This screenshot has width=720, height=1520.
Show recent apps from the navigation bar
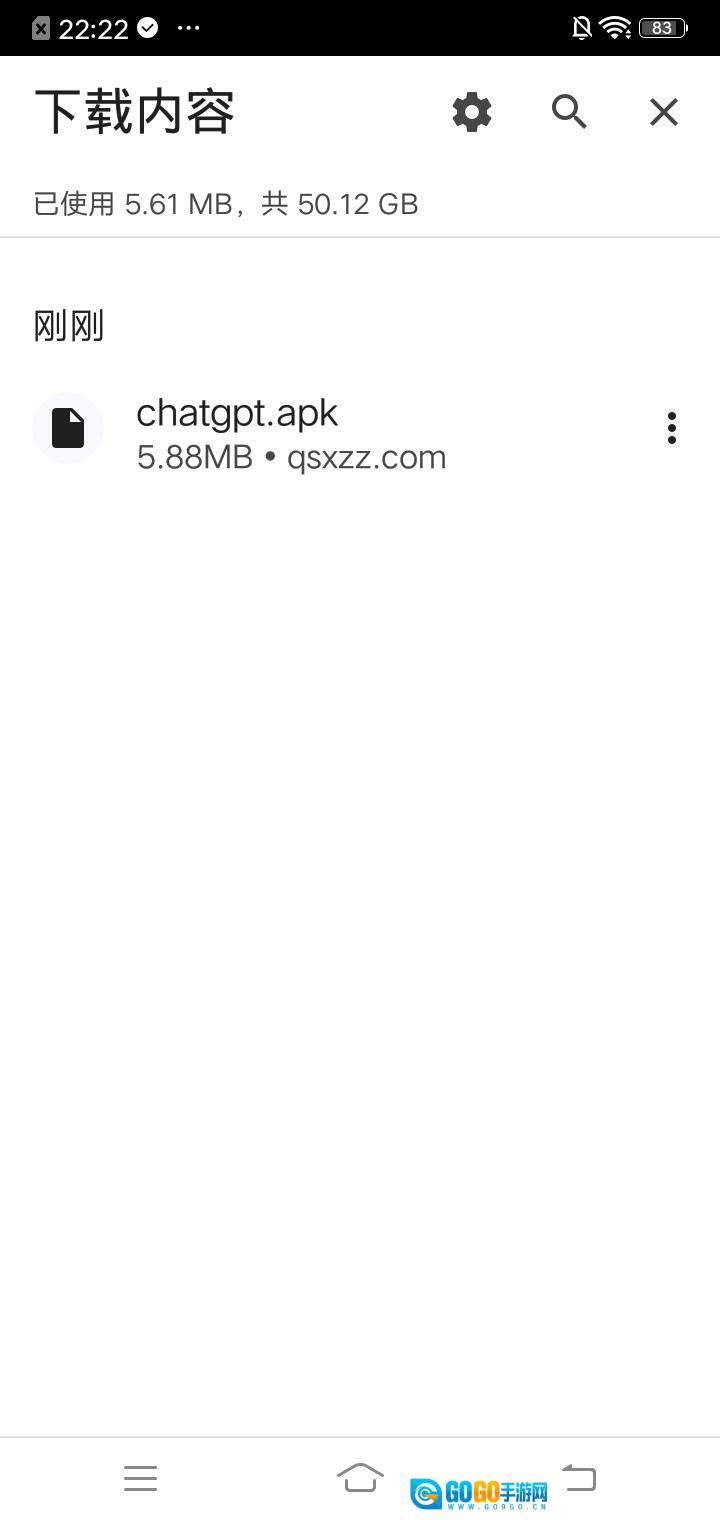point(141,1478)
